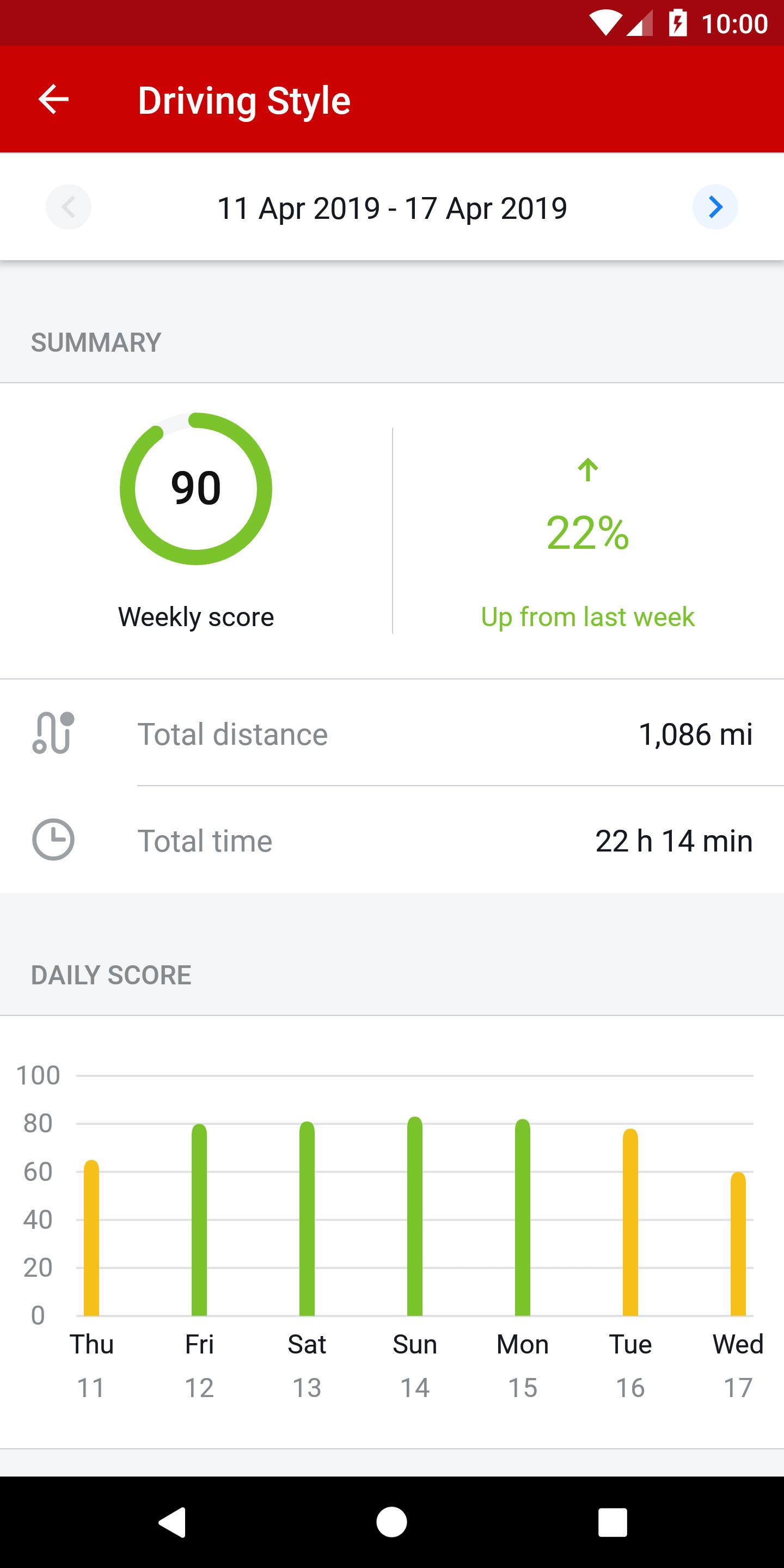Select the Thu 11 daily score bar
This screenshot has height=1568, width=784.
[x=91, y=1238]
